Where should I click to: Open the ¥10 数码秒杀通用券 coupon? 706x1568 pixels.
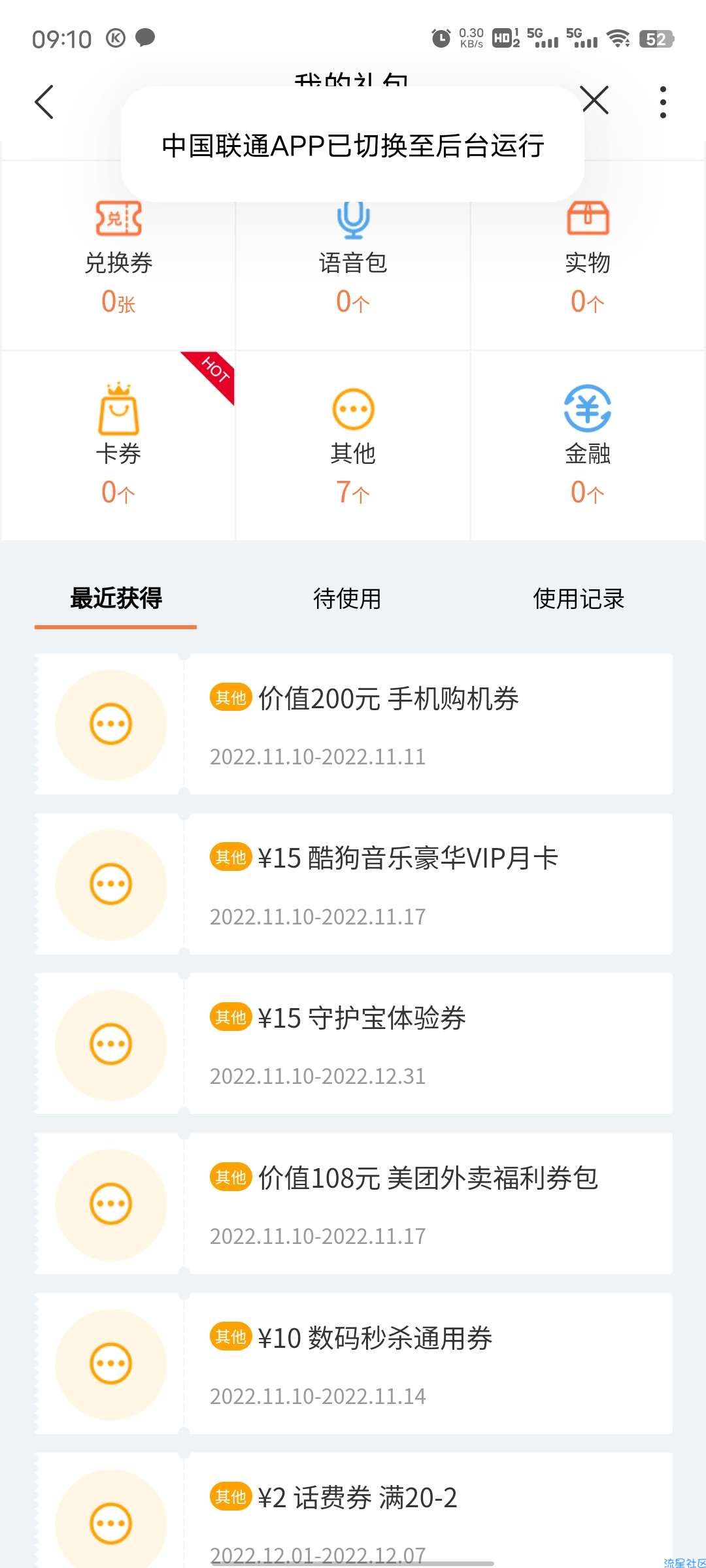354,1364
